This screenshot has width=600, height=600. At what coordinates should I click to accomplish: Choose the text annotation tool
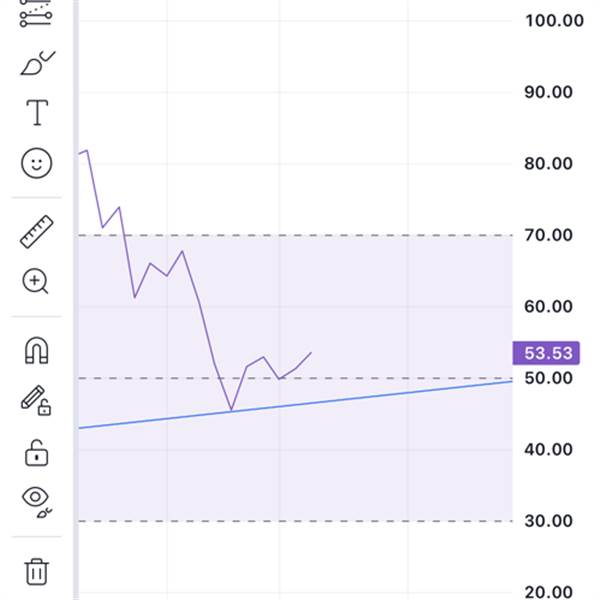37,112
